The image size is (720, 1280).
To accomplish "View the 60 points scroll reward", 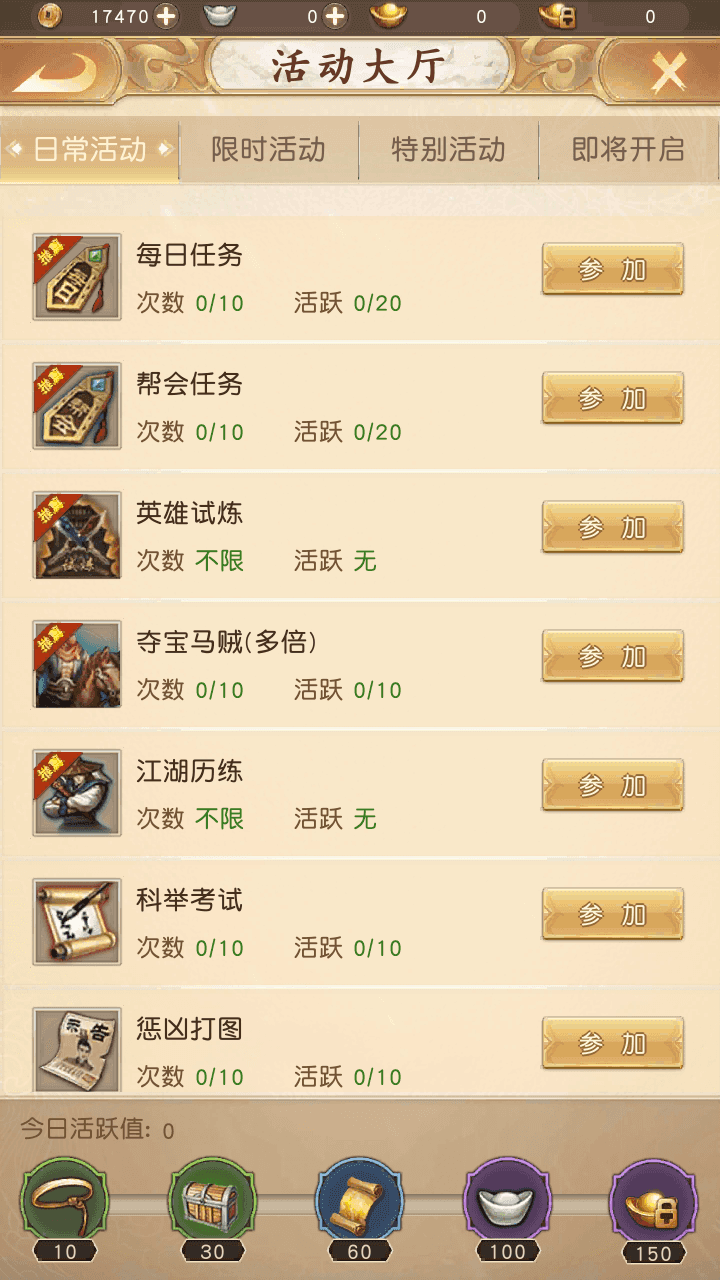I will tap(359, 1200).
